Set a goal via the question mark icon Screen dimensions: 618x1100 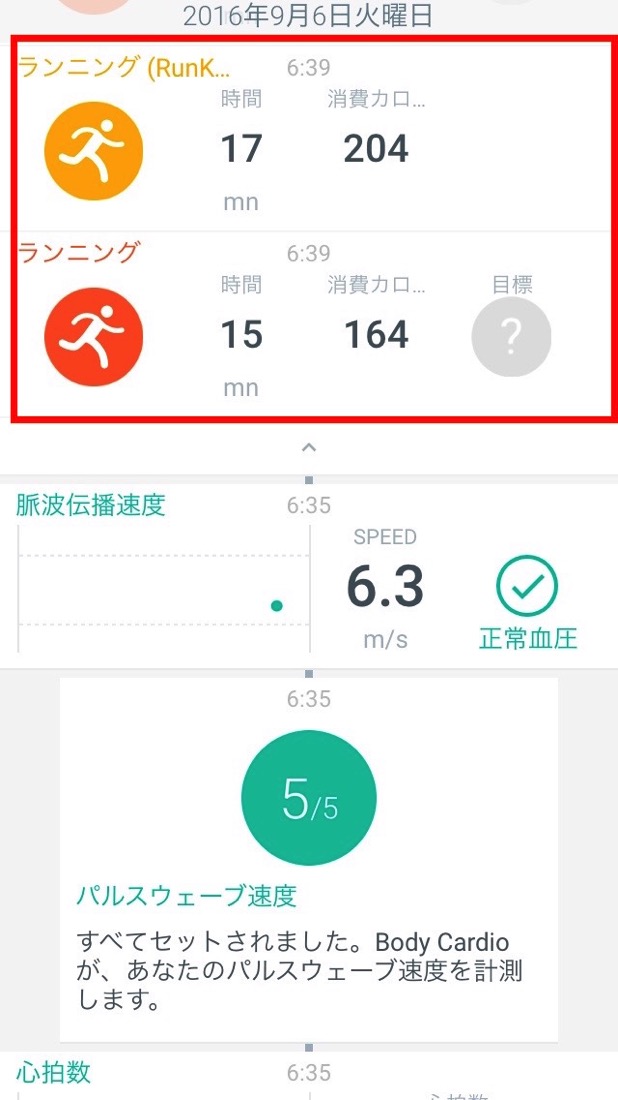click(511, 339)
